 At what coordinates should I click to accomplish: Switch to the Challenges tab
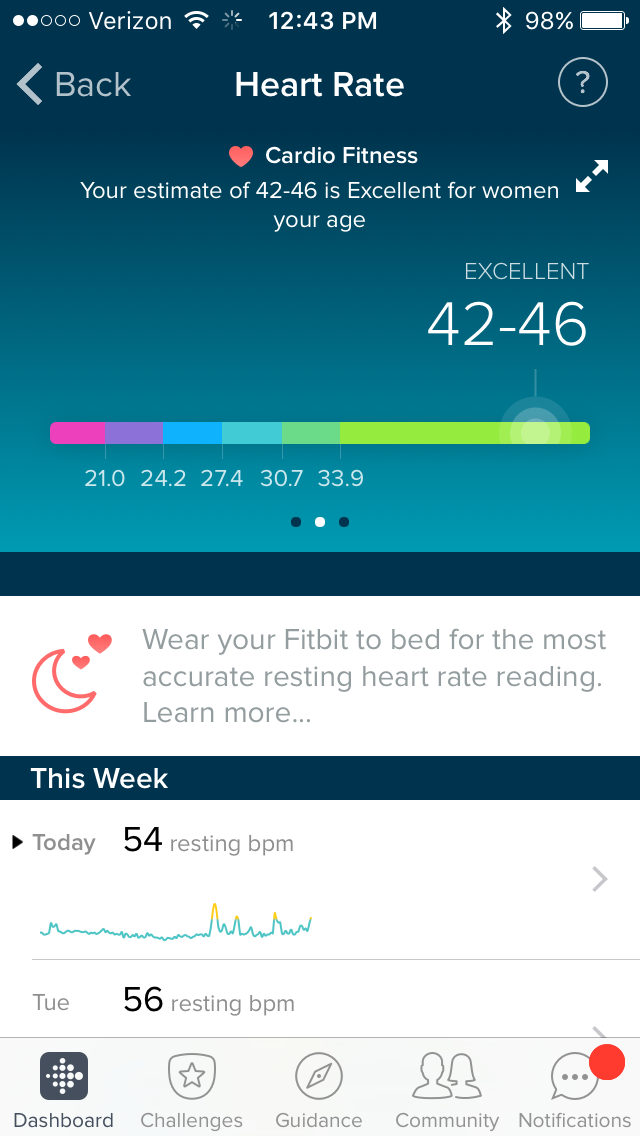(191, 1089)
